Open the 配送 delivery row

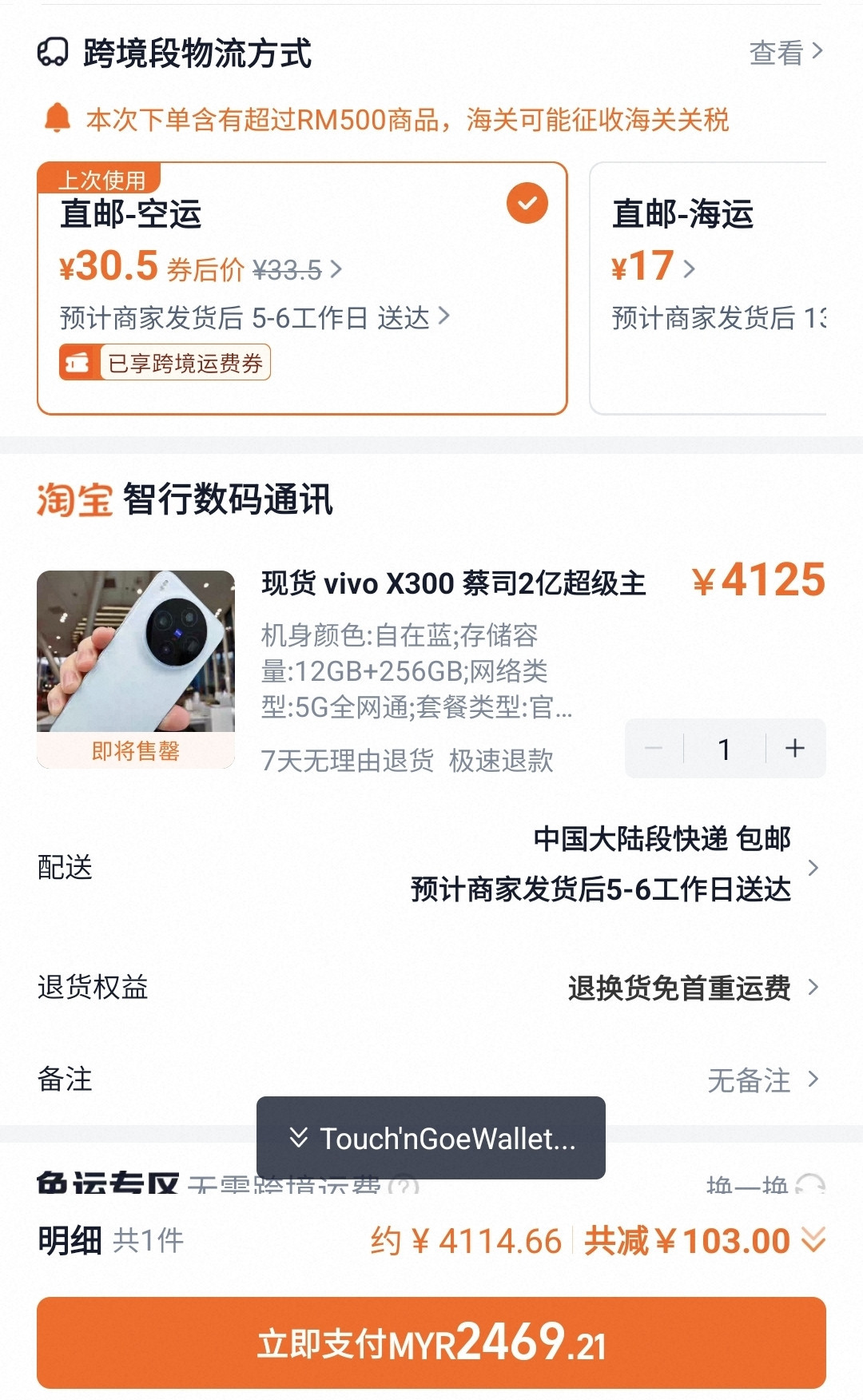tap(431, 866)
